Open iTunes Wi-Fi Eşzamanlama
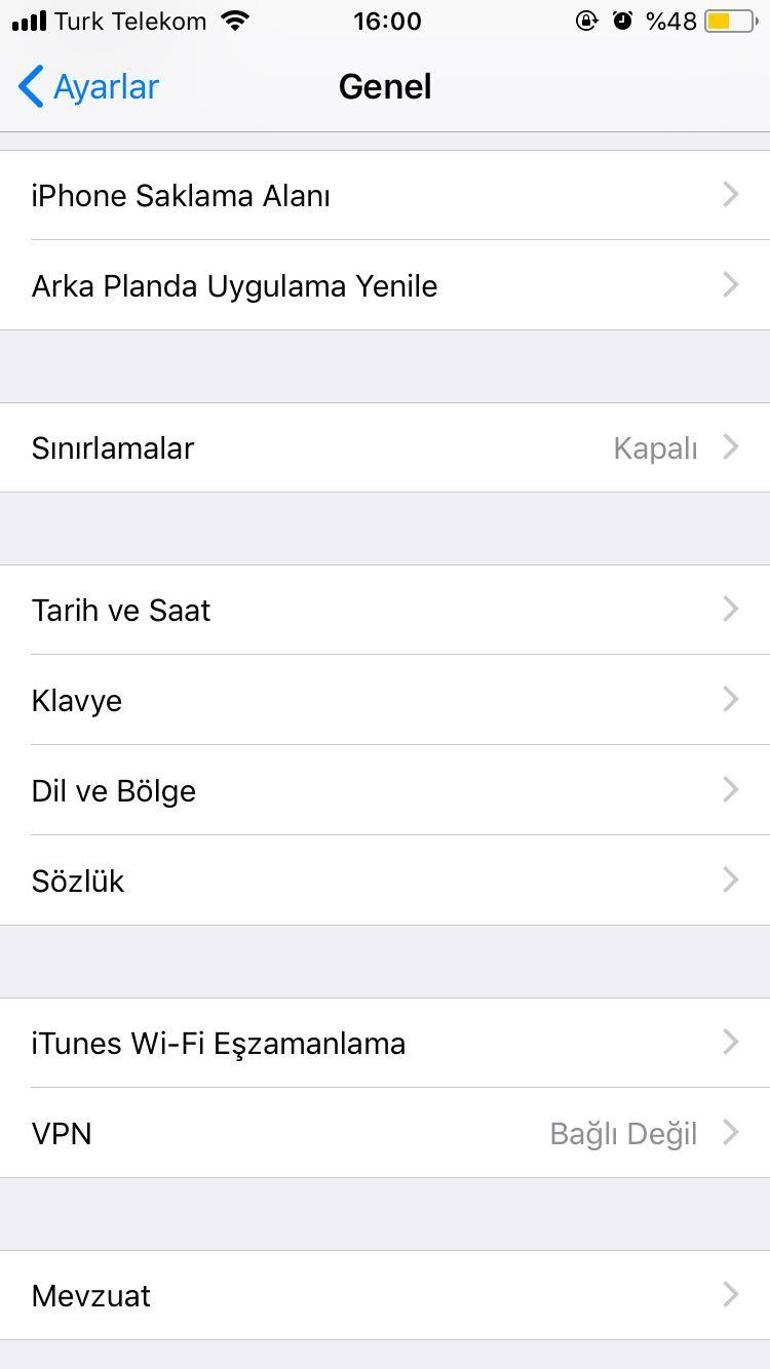The width and height of the screenshot is (770, 1369). 385,1043
